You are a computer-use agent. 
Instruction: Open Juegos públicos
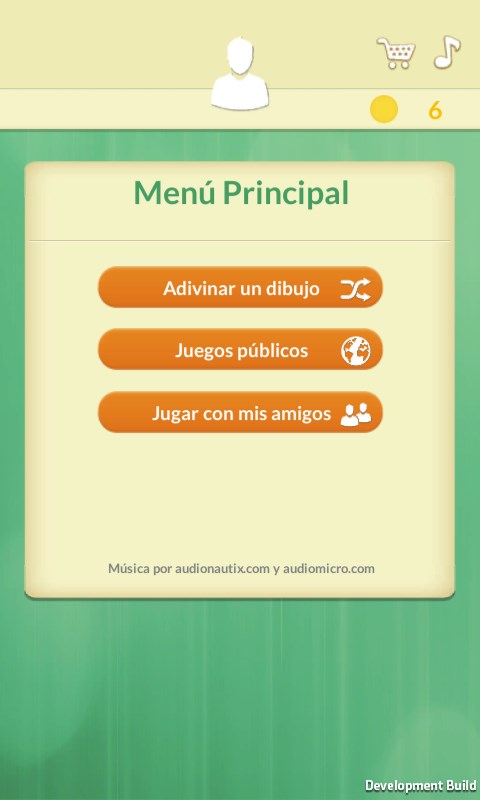click(x=240, y=349)
